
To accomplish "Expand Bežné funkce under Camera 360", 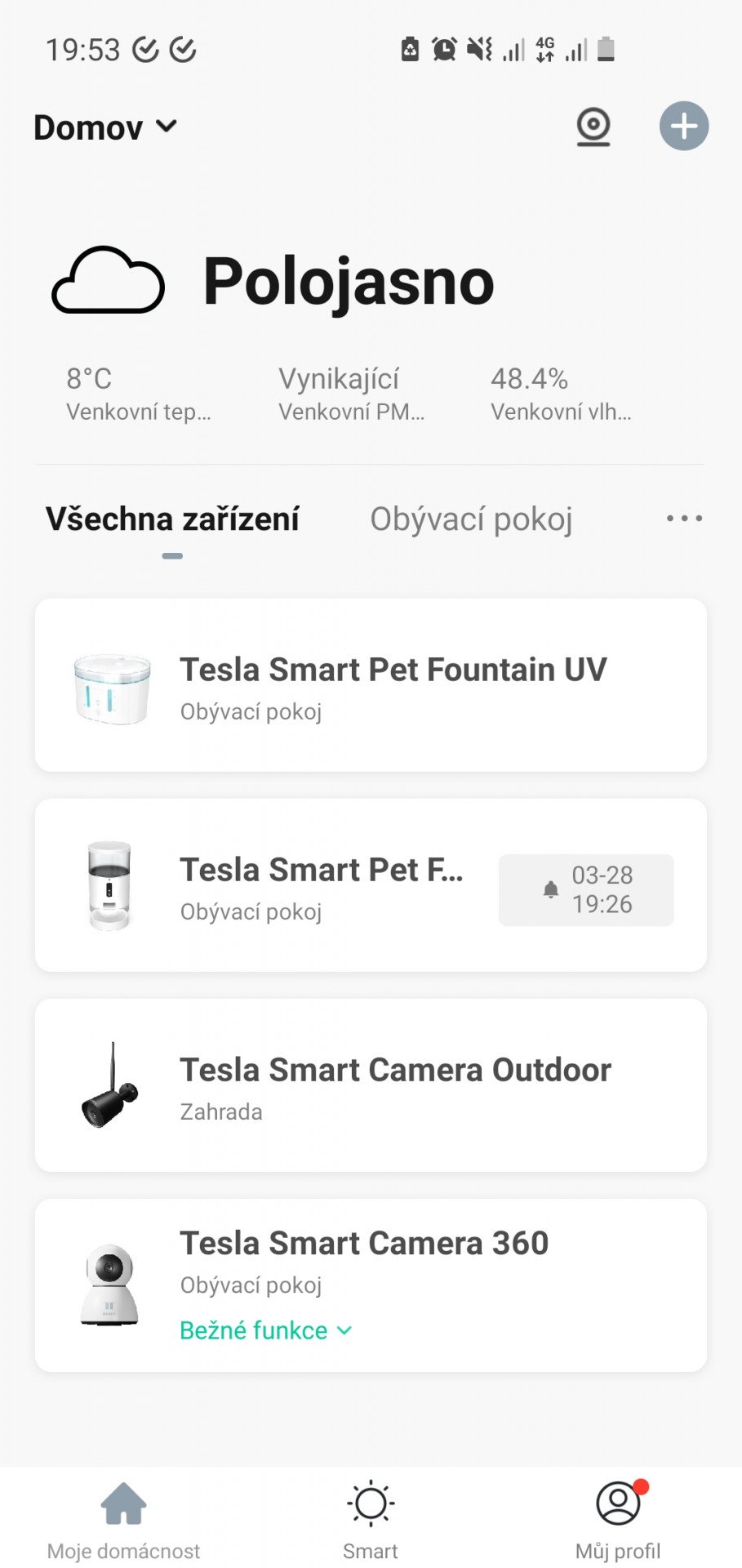I will 266,1330.
